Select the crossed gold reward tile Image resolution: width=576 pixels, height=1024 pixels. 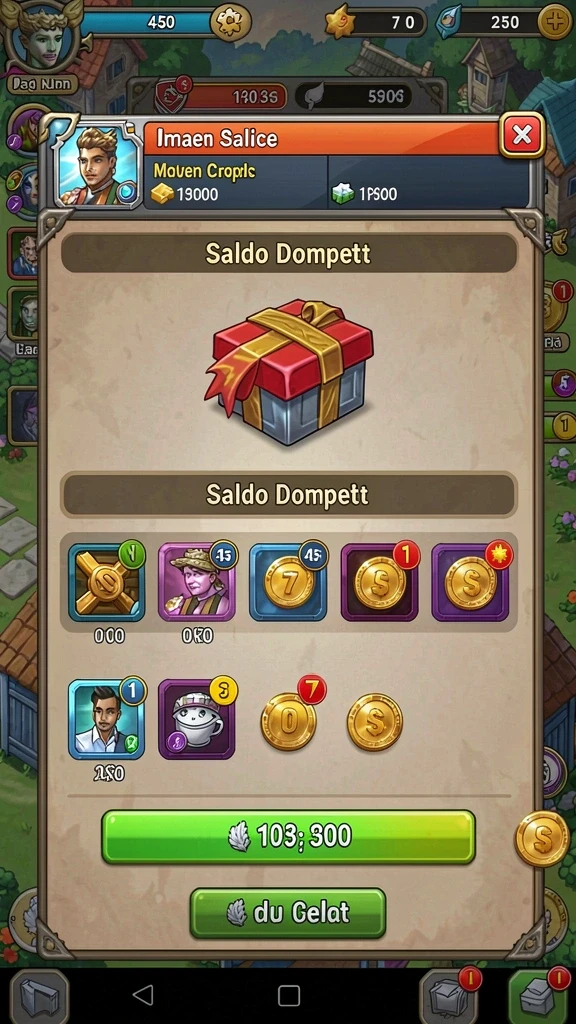(x=106, y=583)
